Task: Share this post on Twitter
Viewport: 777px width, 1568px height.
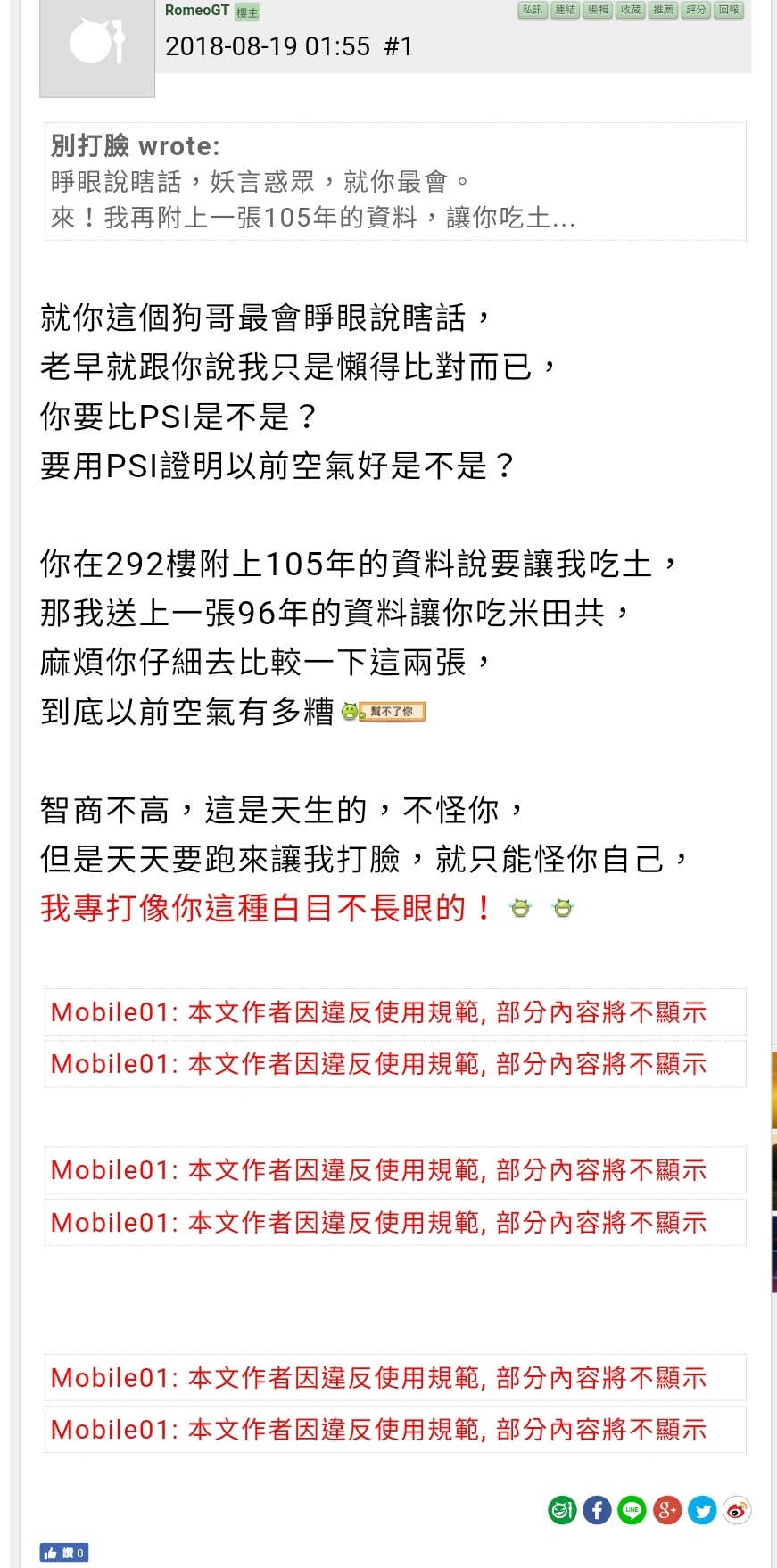Action: coord(702,1510)
